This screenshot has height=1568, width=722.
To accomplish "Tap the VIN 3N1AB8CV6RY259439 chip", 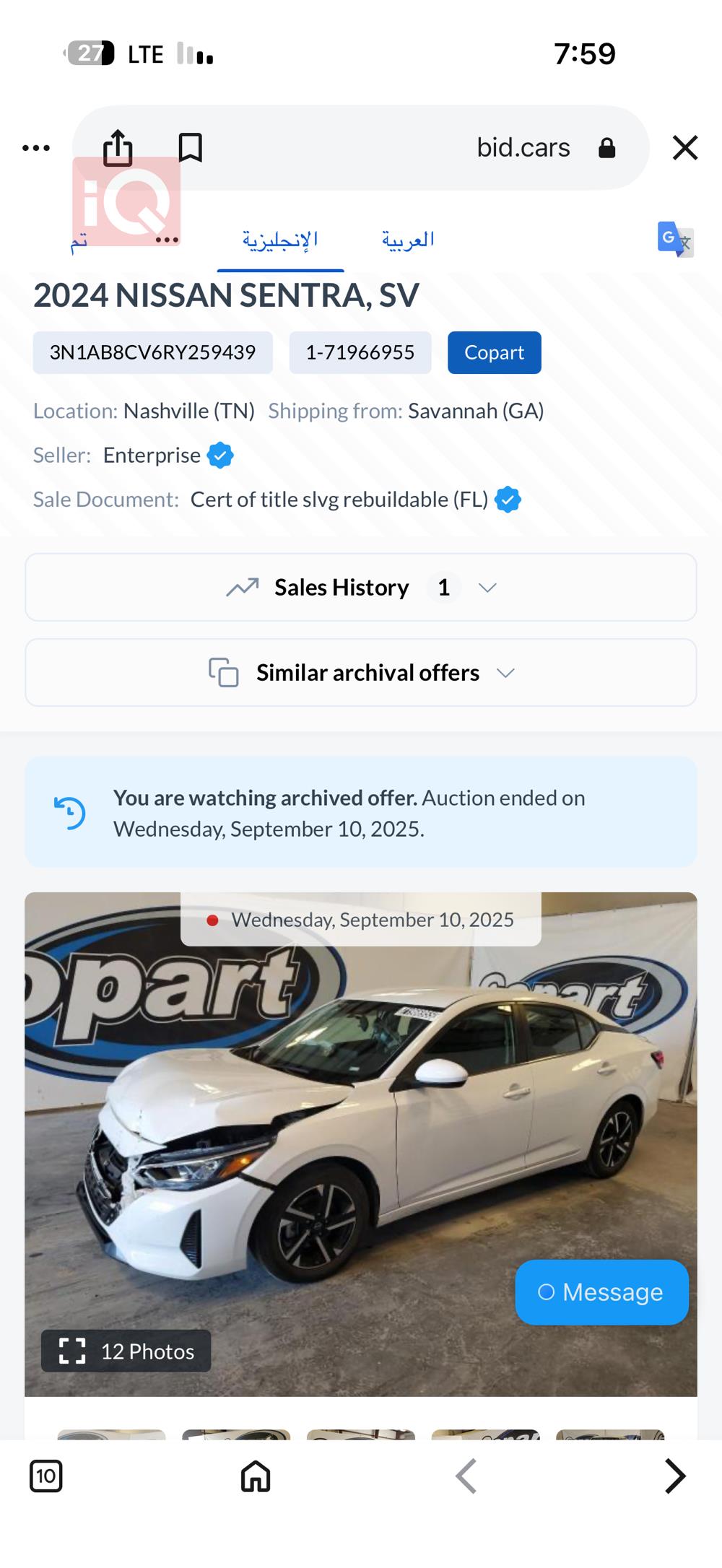I will tap(152, 352).
